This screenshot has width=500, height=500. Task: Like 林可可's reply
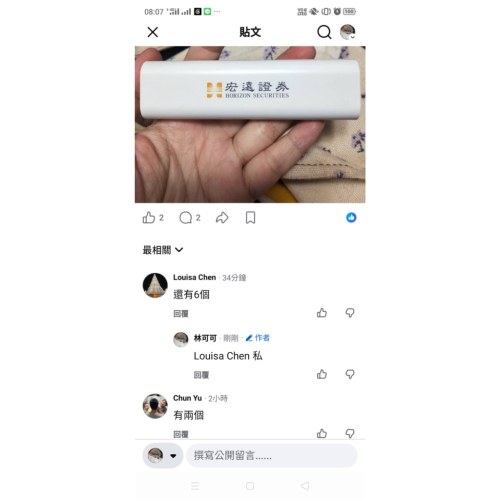pos(322,374)
